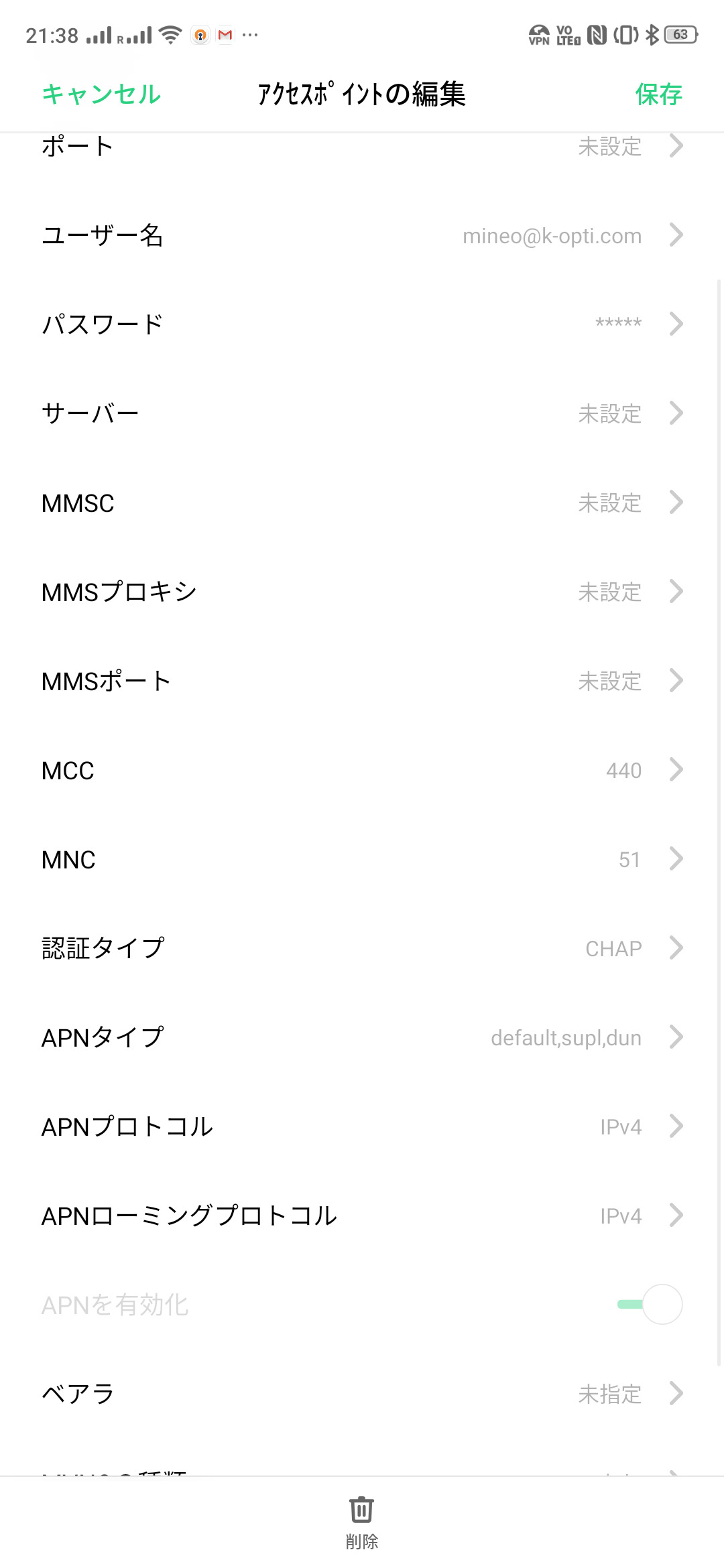Edit the ユーザー名 field
This screenshot has width=724, height=1568.
pos(362,236)
